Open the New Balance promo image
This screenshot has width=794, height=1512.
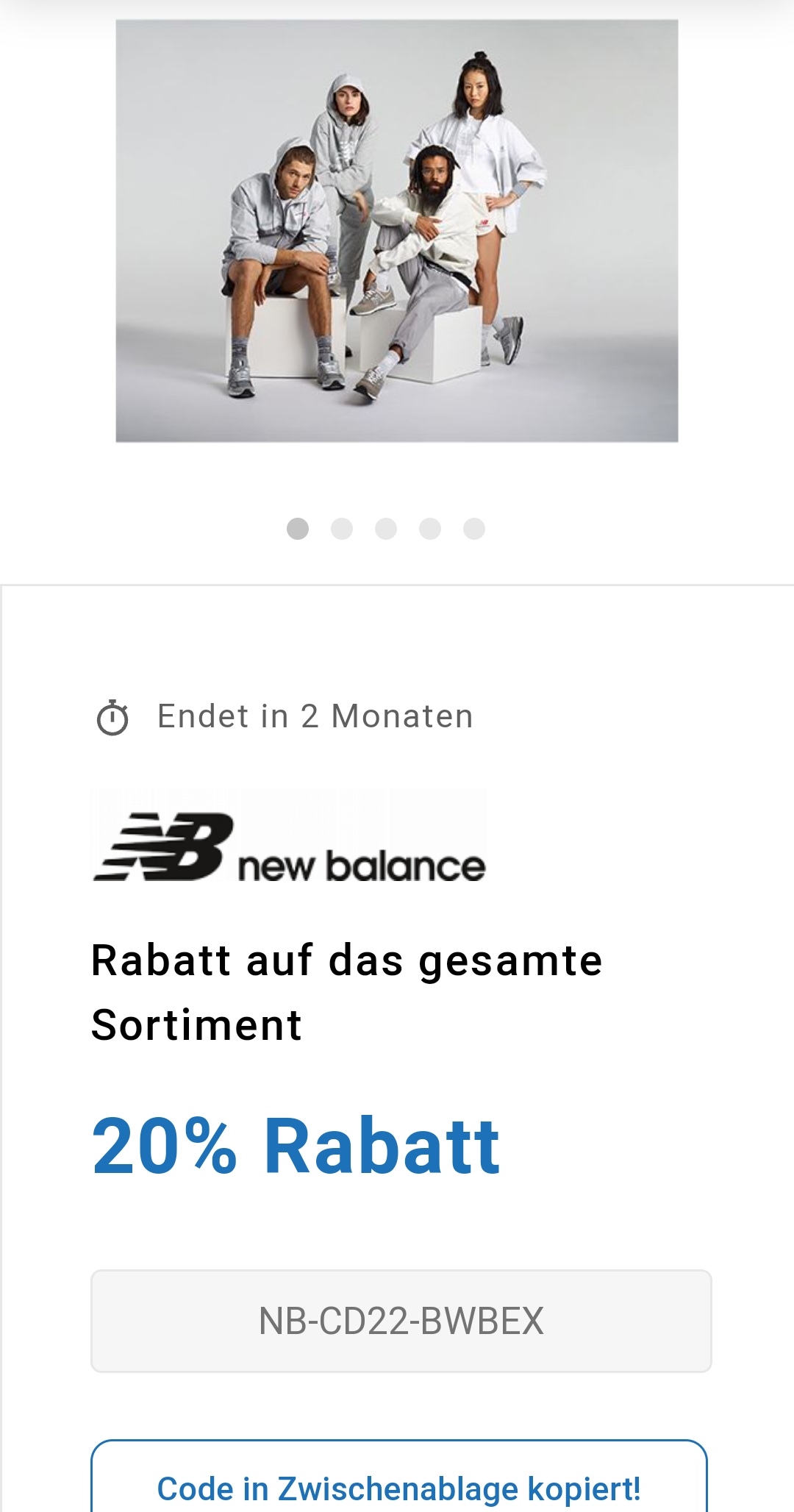[397, 231]
